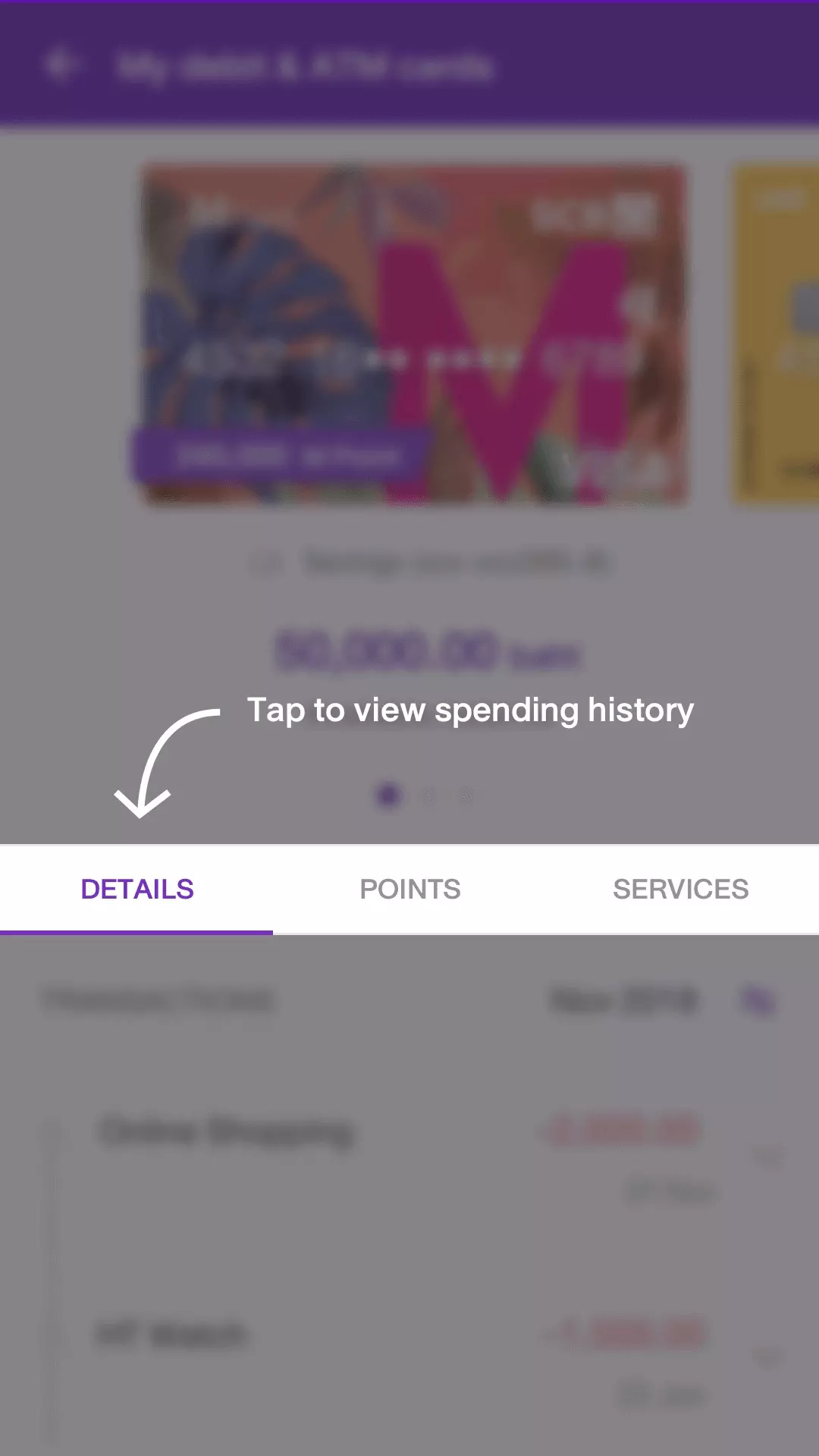Switch to the POINTS tab

(x=409, y=889)
